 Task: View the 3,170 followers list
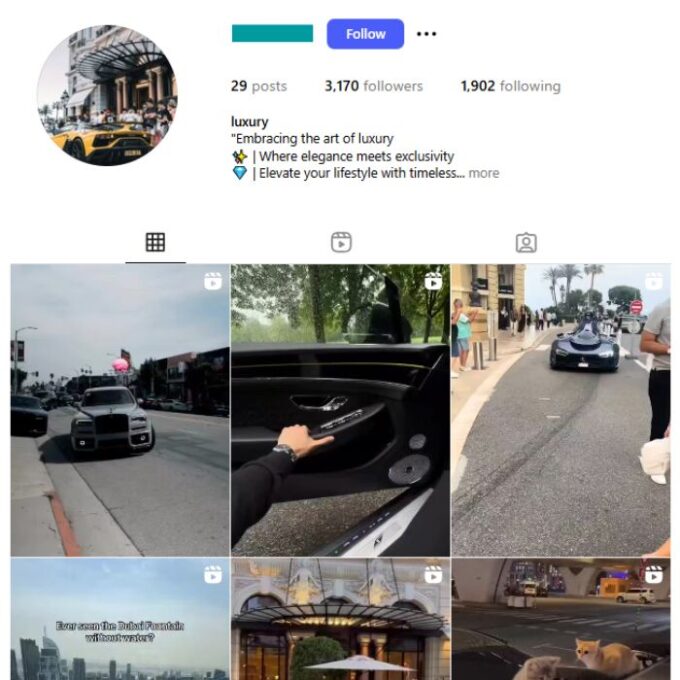tap(373, 87)
